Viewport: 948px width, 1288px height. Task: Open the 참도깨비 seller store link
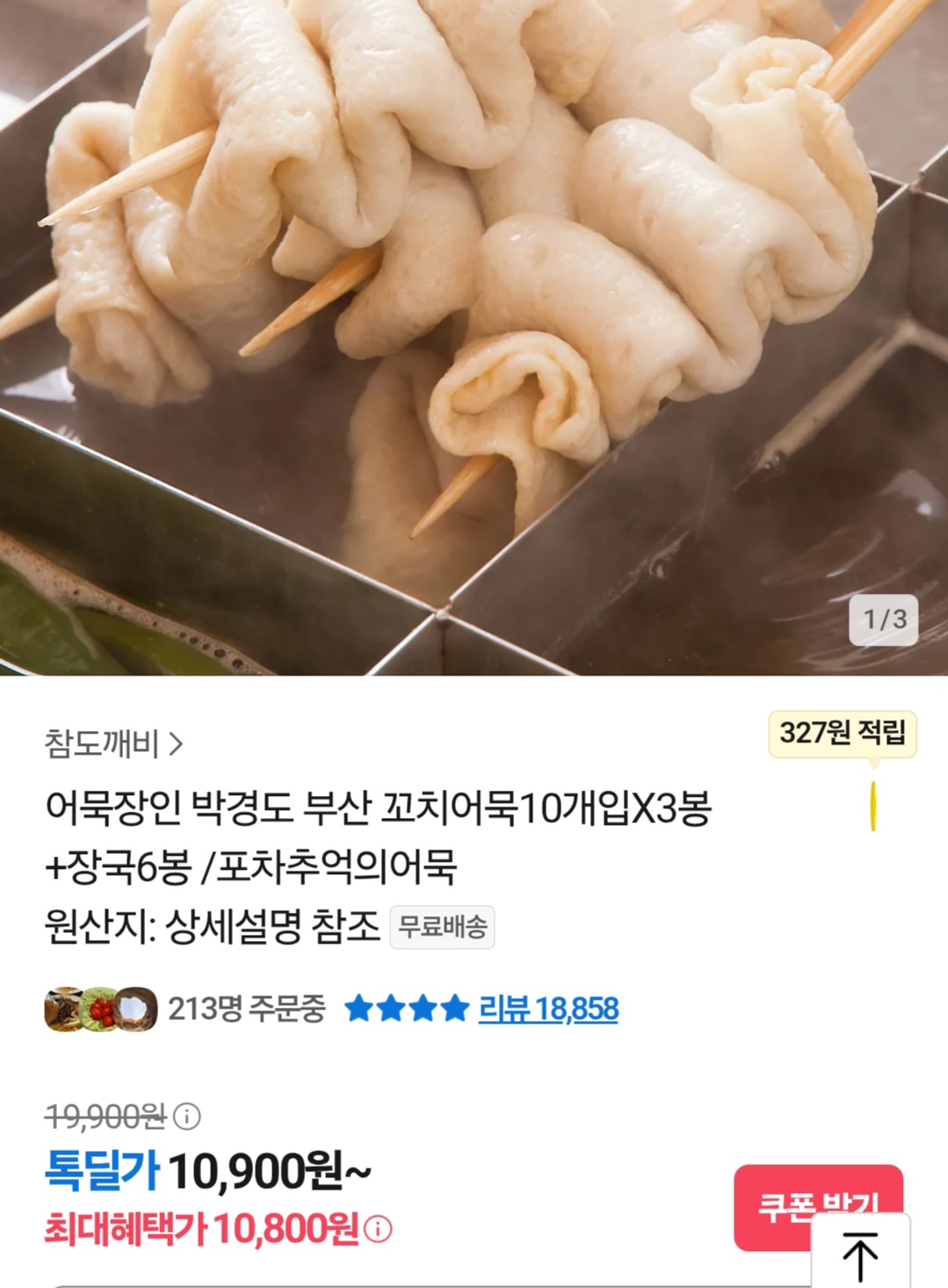(114, 744)
